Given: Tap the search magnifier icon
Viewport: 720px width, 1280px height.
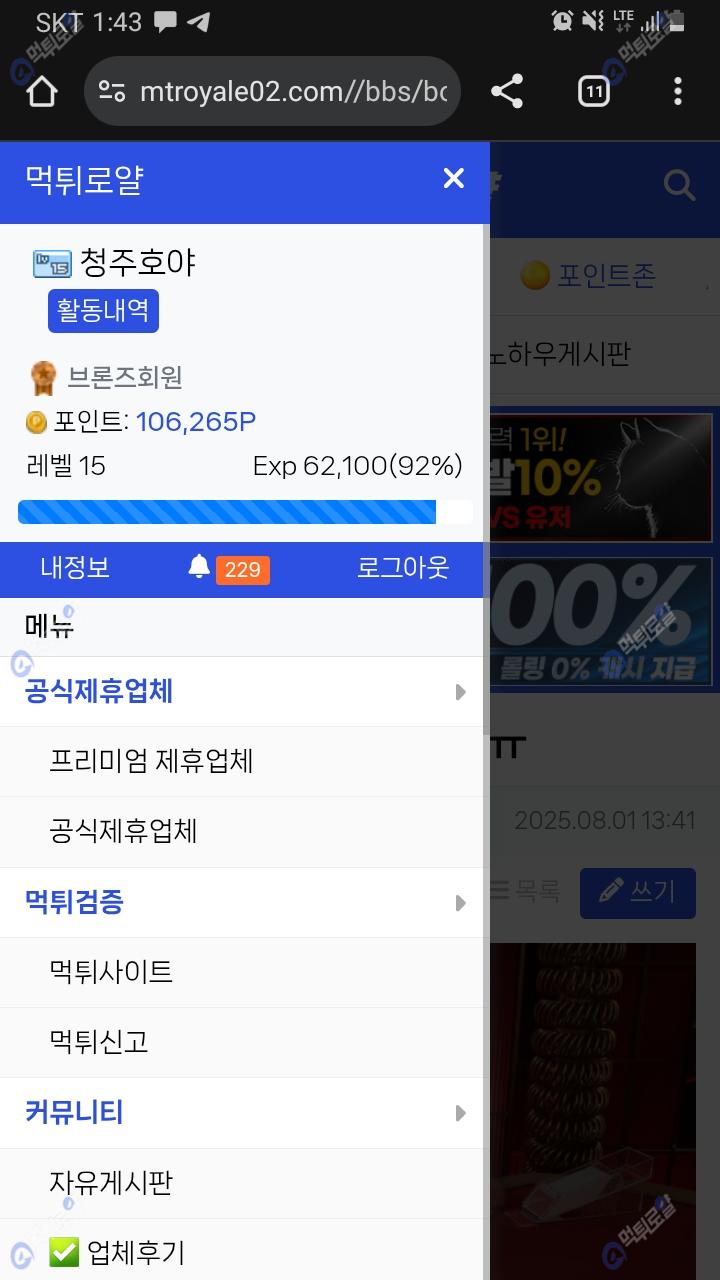Looking at the screenshot, I should click(679, 186).
